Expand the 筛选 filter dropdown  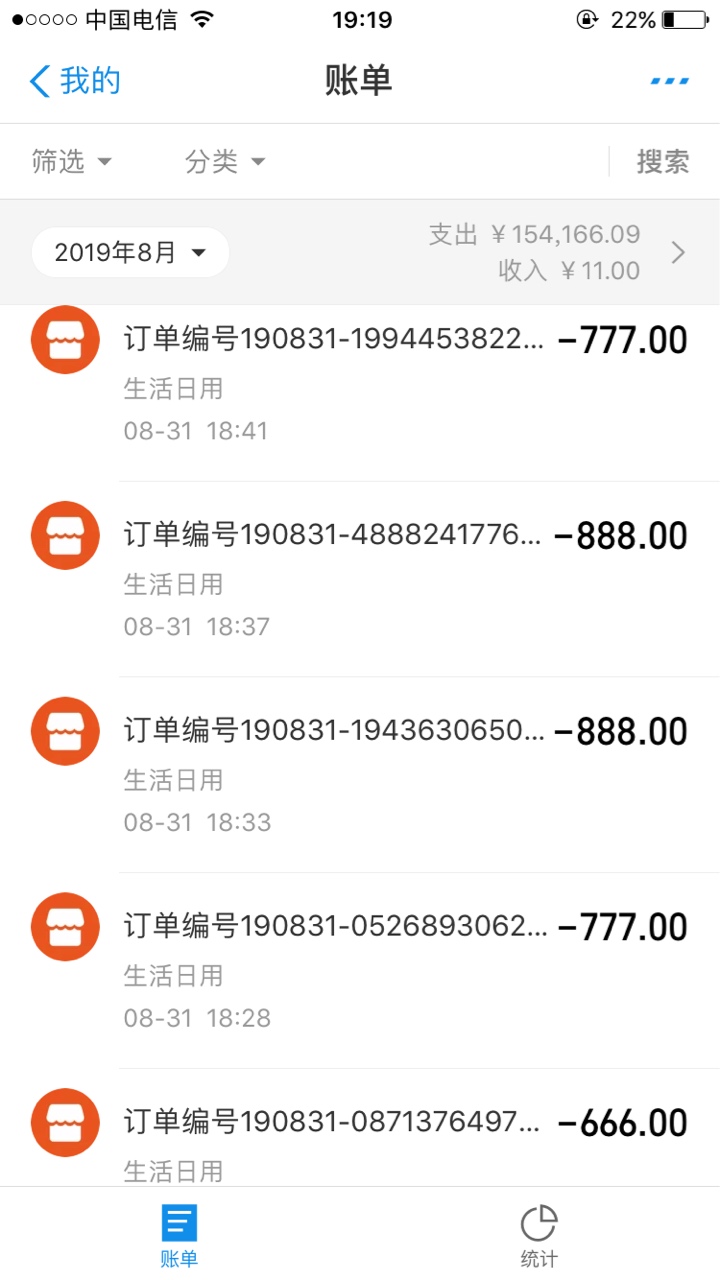coord(72,161)
